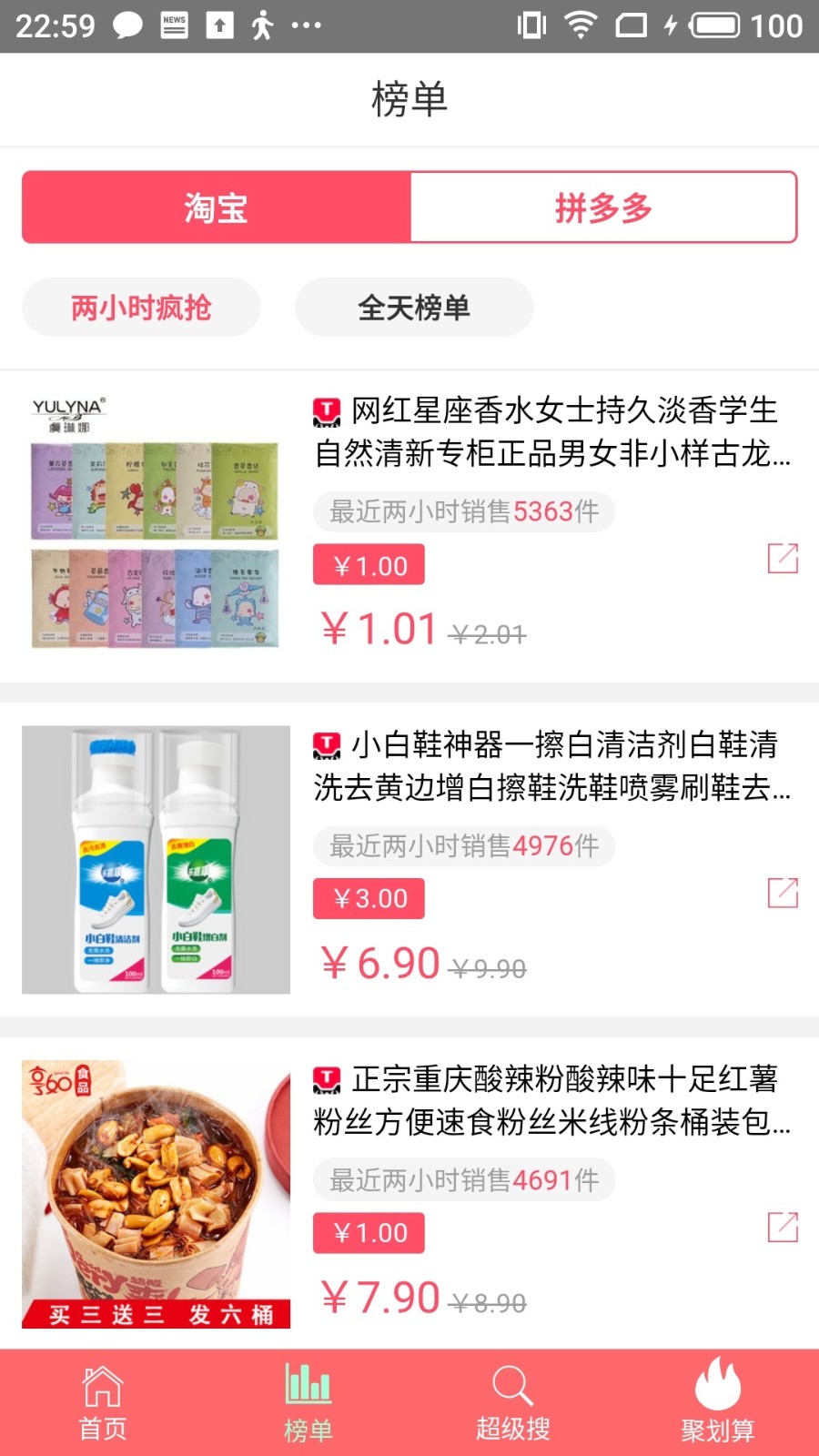
Task: Check the battery level indicator in status bar
Action: (x=715, y=25)
